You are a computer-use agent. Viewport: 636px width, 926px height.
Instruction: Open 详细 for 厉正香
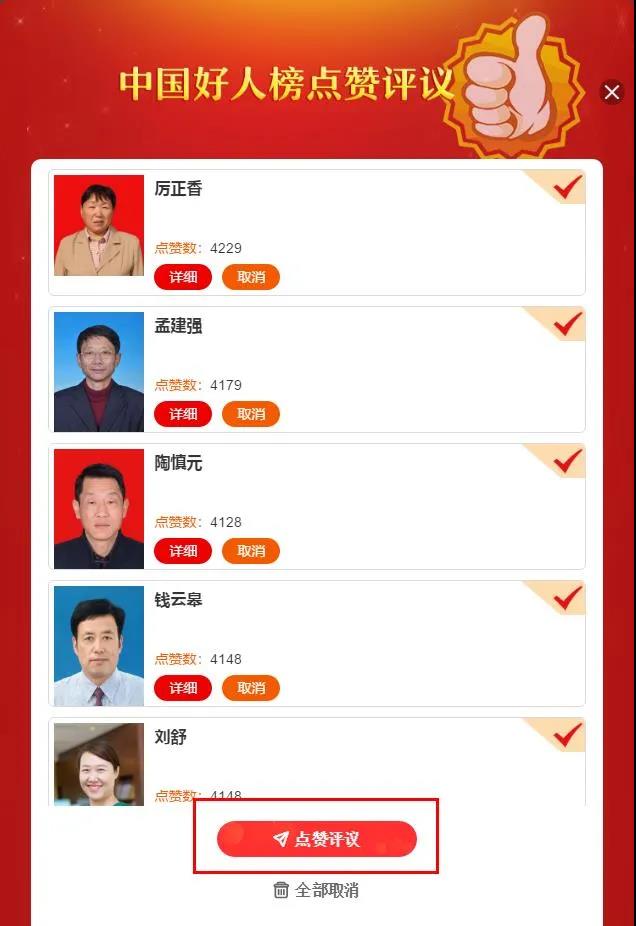(x=183, y=277)
